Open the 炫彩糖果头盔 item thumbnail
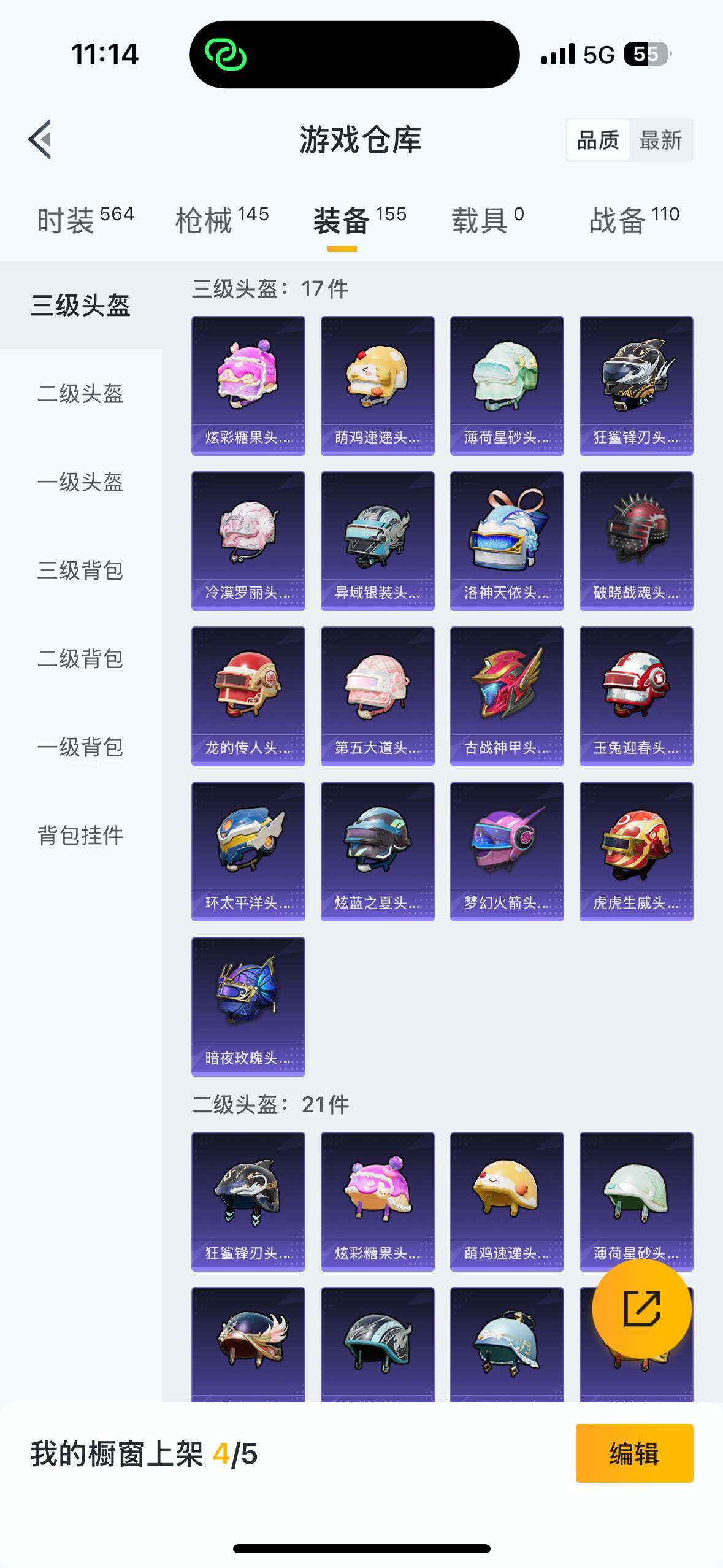Screen dimensions: 723x1568 (248, 385)
